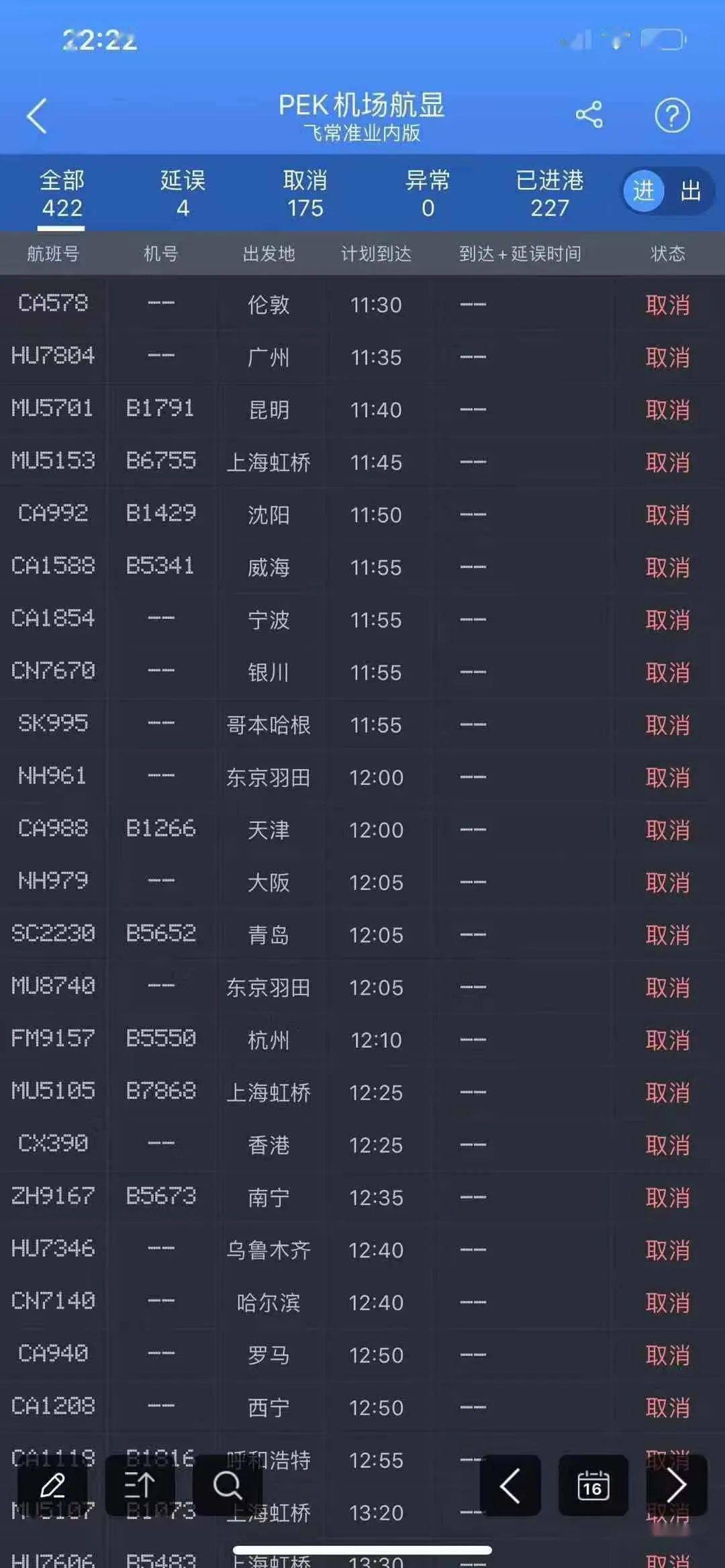Open the magnifier search button
The height and width of the screenshot is (1568, 725).
click(x=227, y=1485)
